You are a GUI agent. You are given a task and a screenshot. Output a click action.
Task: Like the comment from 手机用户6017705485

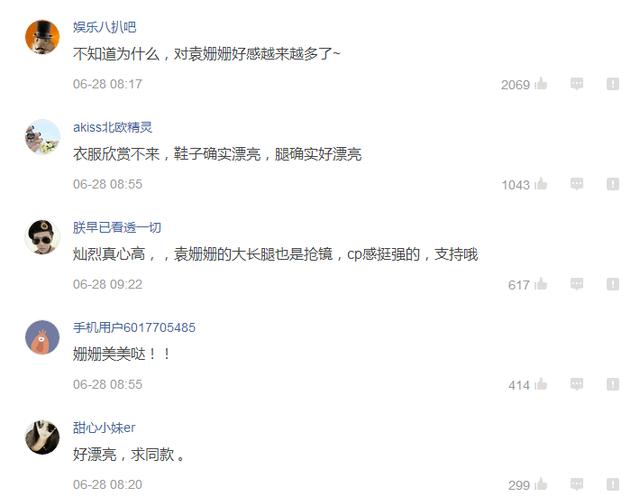(541, 385)
